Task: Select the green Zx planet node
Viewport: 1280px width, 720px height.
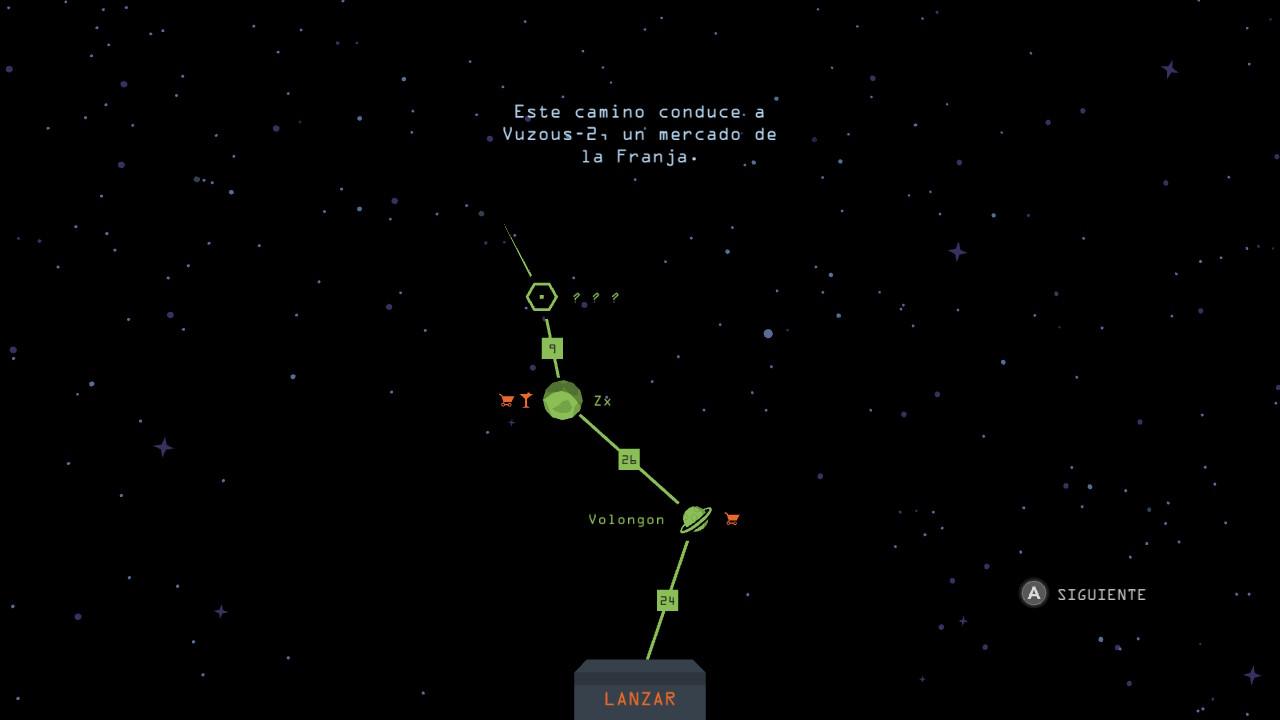Action: click(x=563, y=400)
